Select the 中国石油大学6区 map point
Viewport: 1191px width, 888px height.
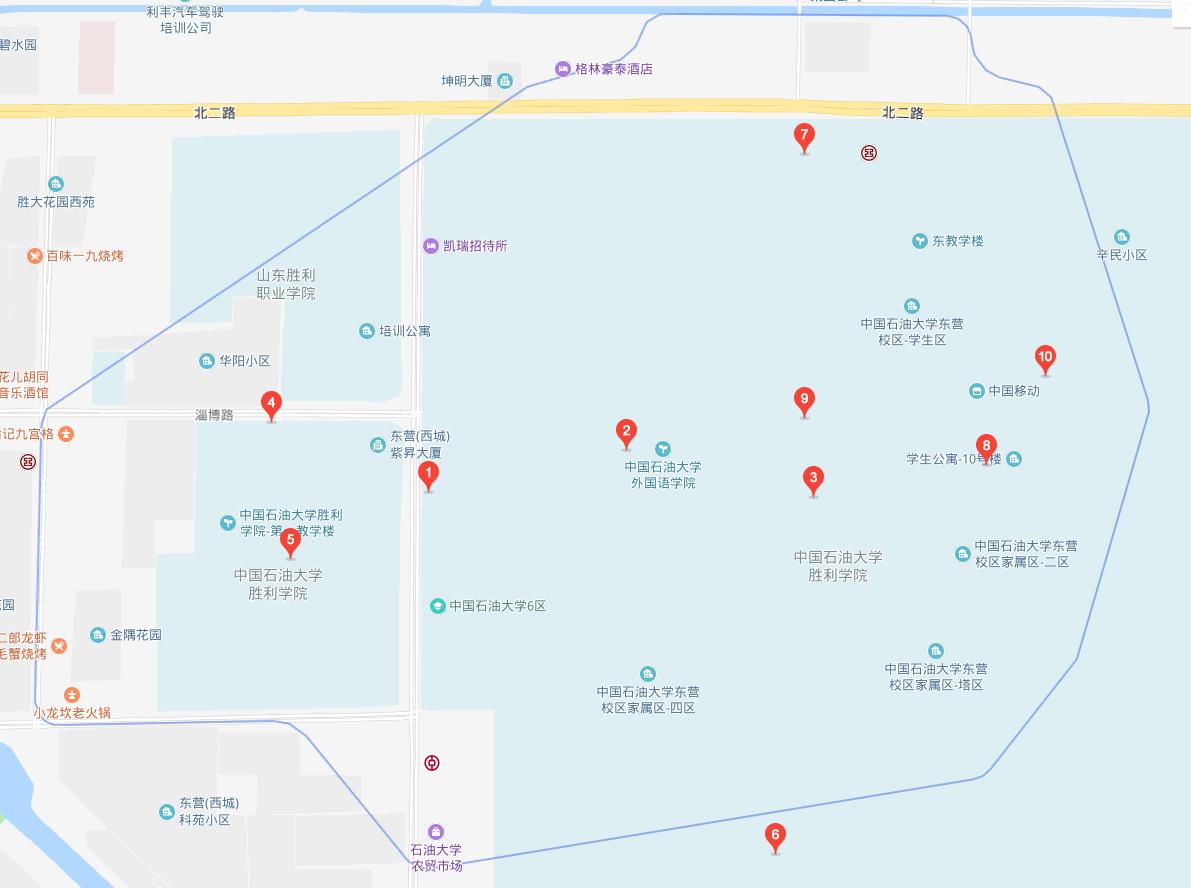(437, 606)
